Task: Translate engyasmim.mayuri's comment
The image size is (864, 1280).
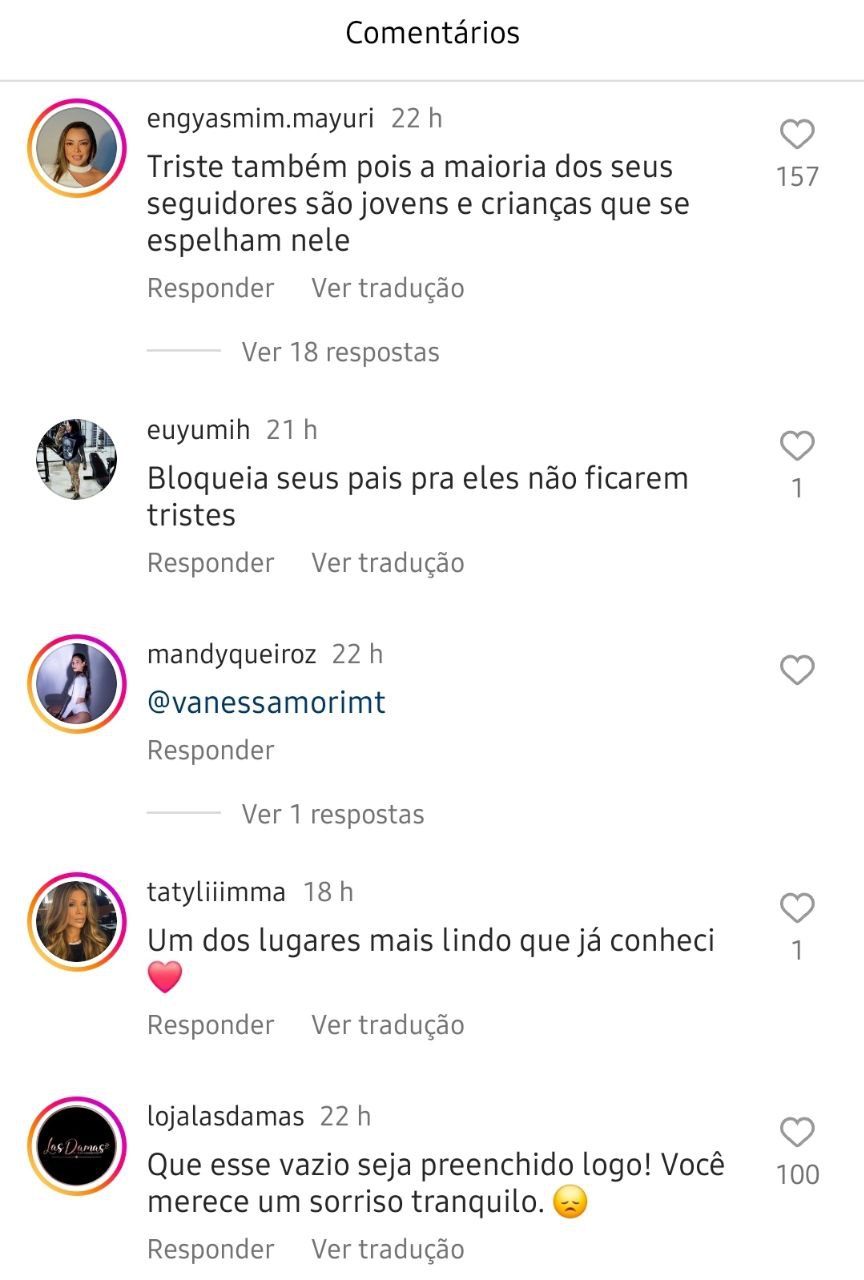Action: click(x=387, y=288)
